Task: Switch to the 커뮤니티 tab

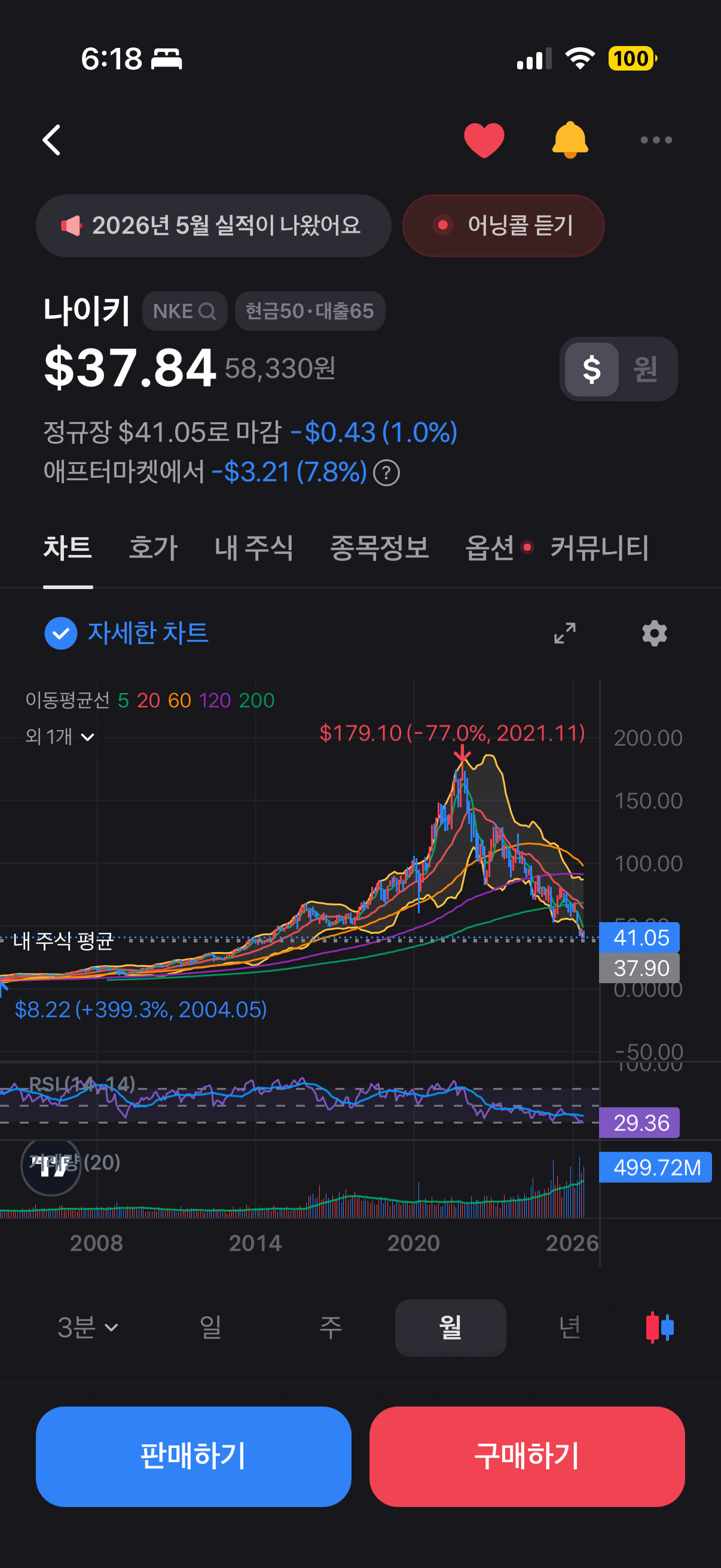Action: pyautogui.click(x=600, y=548)
